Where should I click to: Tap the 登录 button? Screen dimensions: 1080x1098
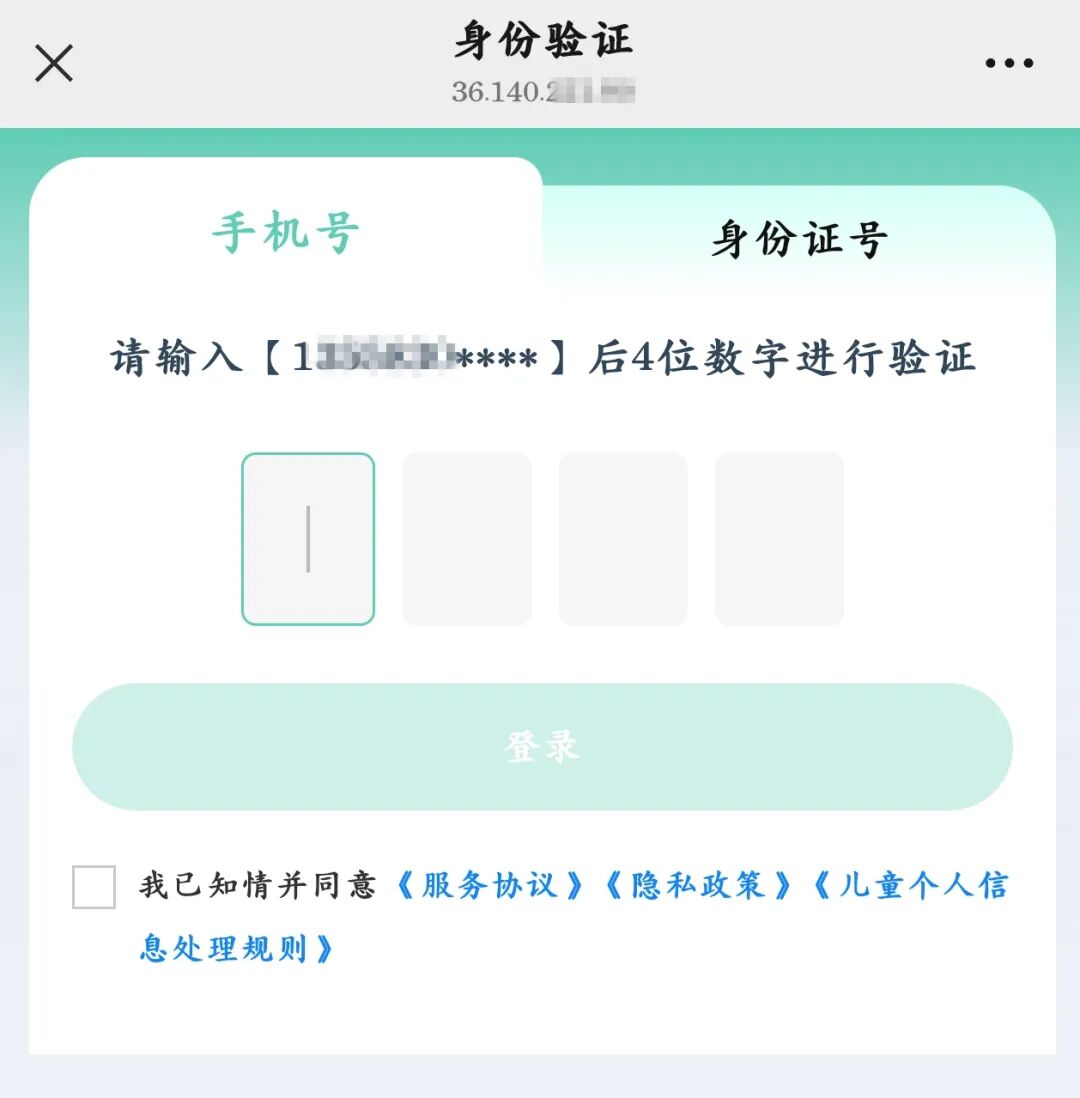542,747
